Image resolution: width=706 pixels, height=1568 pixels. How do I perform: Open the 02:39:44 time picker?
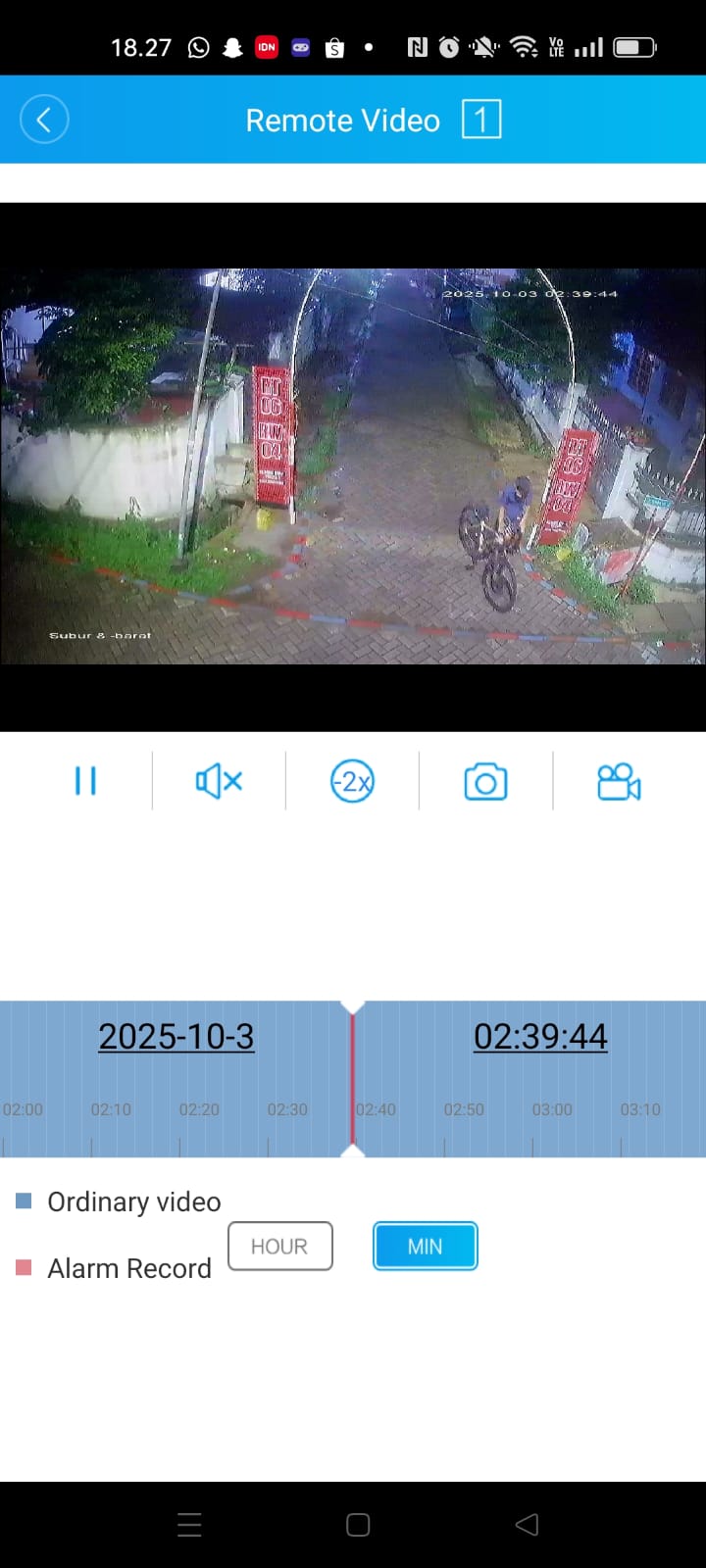[x=540, y=1036]
